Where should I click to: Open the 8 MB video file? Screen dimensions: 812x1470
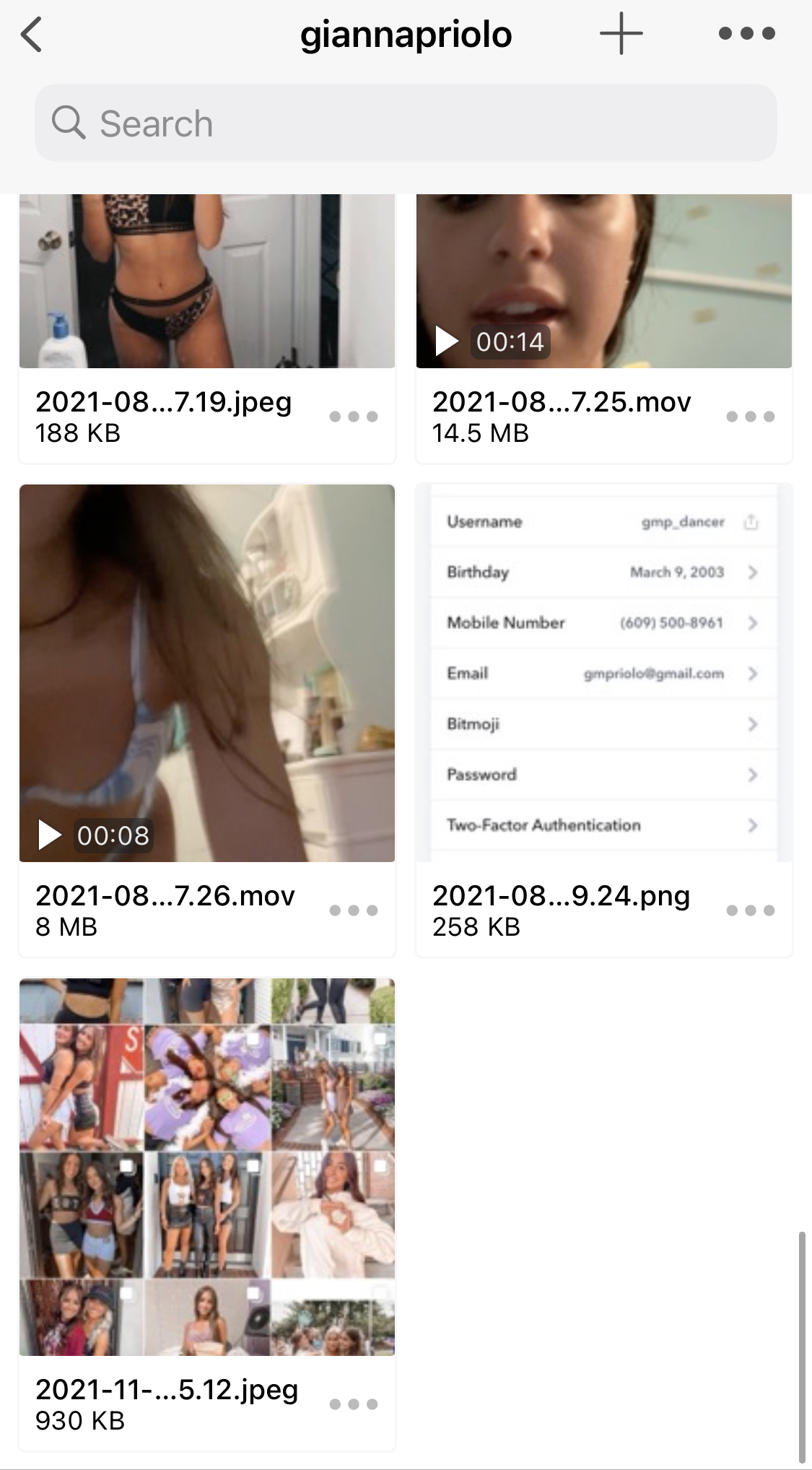tap(207, 673)
